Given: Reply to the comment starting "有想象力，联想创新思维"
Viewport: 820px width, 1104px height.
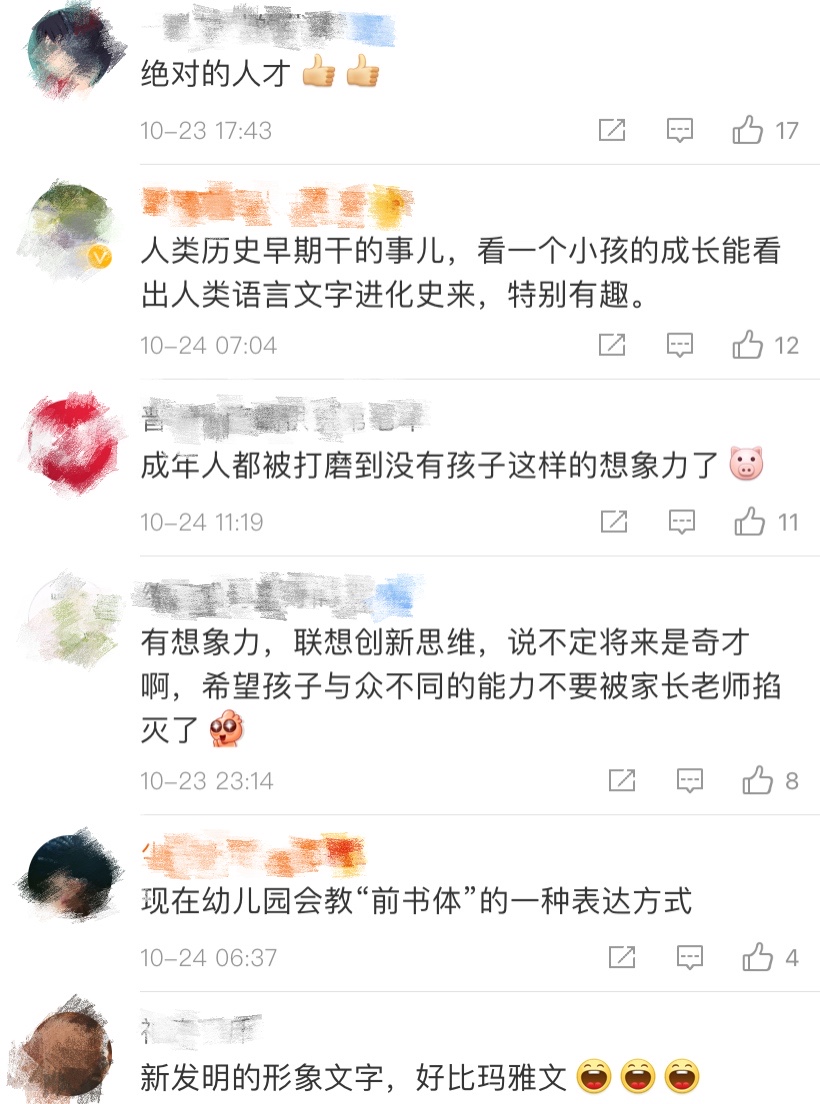Looking at the screenshot, I should pyautogui.click(x=690, y=780).
